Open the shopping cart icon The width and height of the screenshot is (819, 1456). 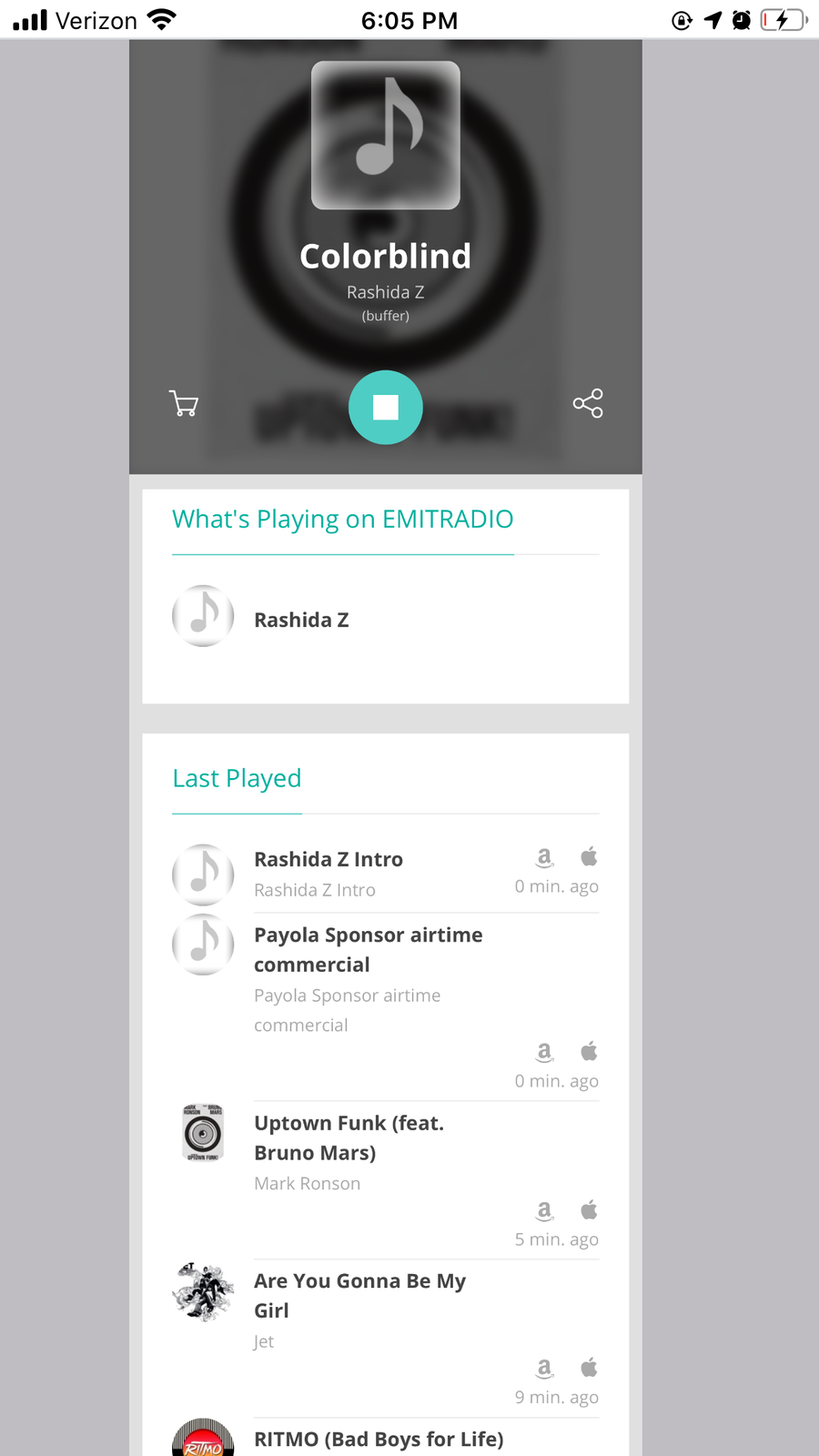point(184,403)
